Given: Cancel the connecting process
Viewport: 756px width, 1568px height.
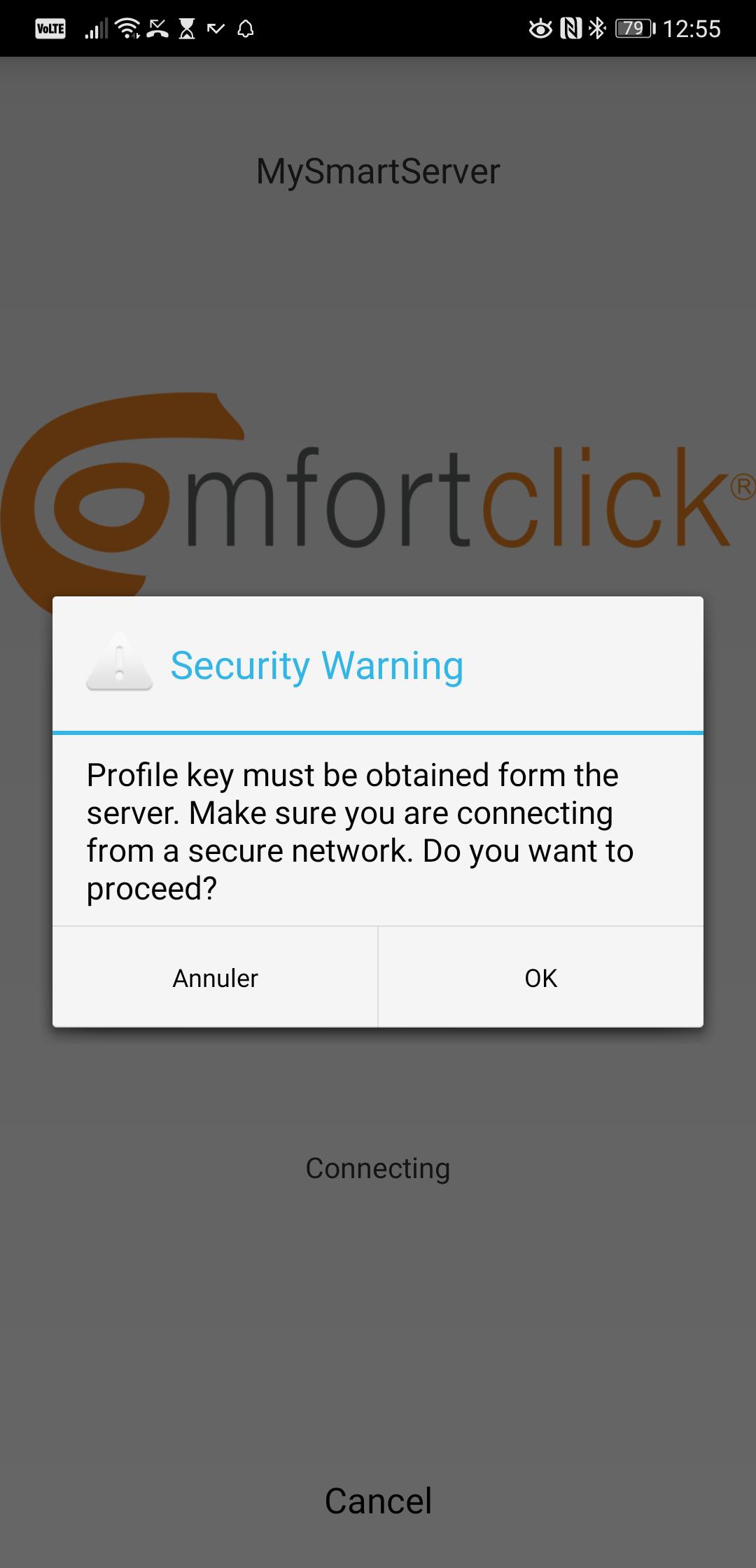Looking at the screenshot, I should coord(378,1501).
